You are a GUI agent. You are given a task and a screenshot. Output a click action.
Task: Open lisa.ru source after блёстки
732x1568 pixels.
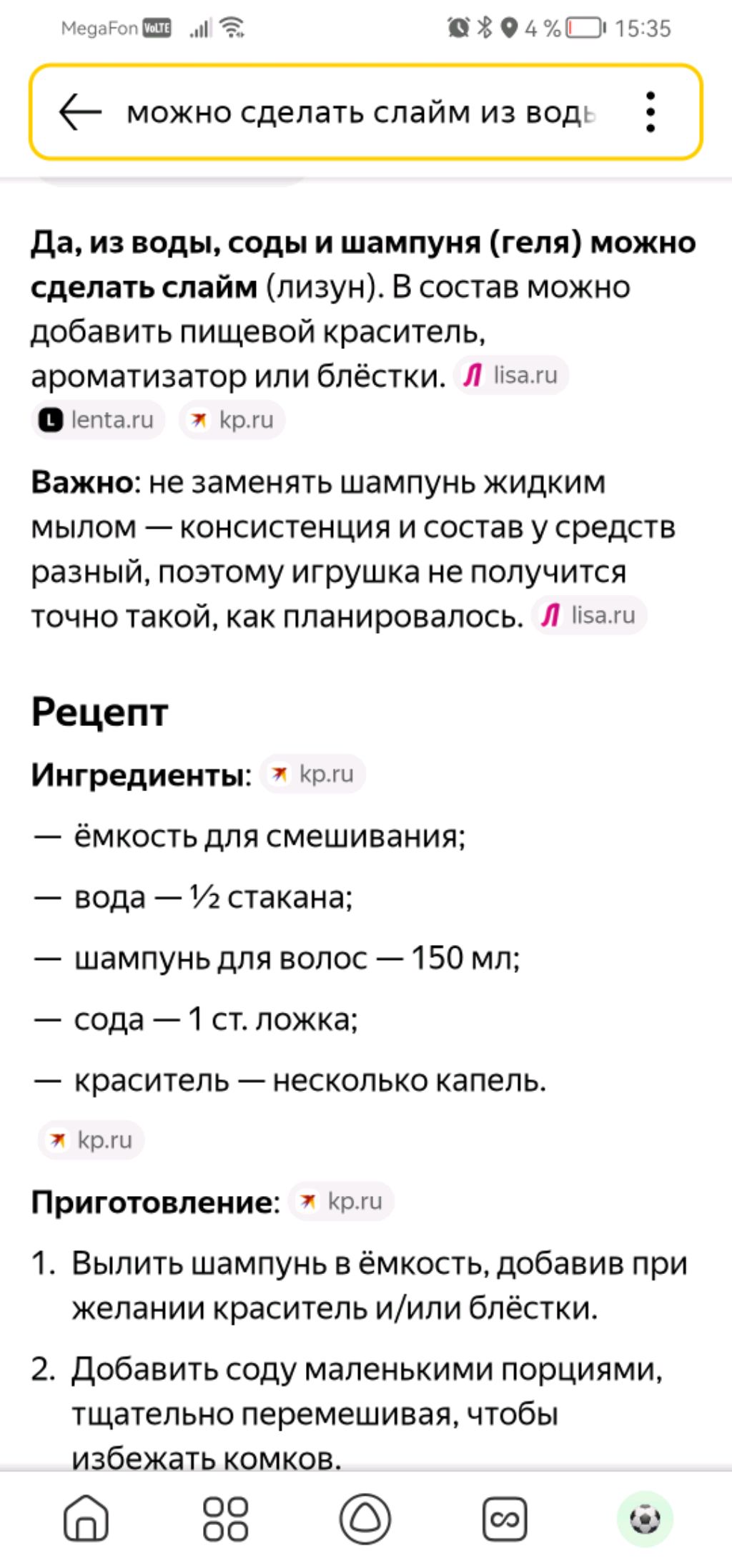click(x=511, y=375)
